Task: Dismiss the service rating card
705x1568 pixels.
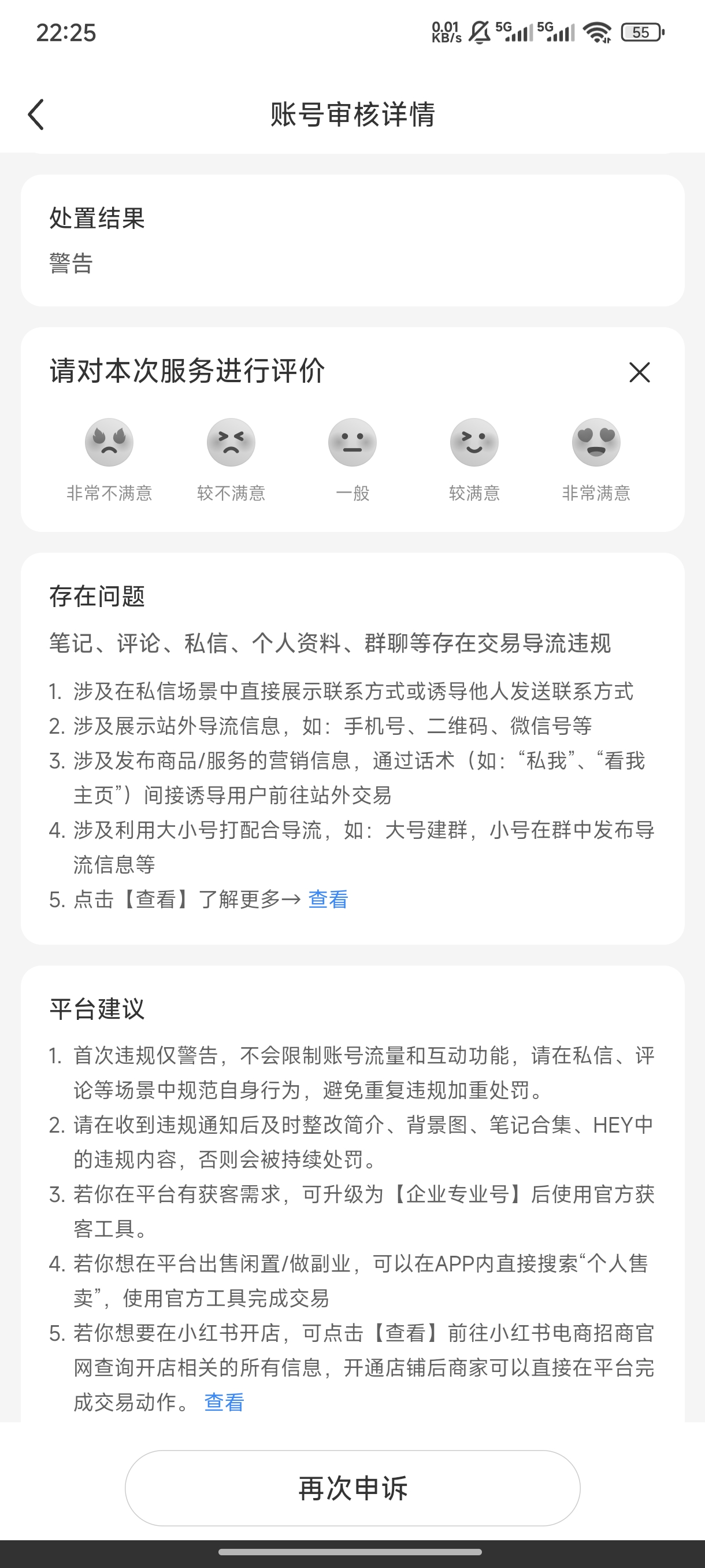Action: [x=639, y=372]
